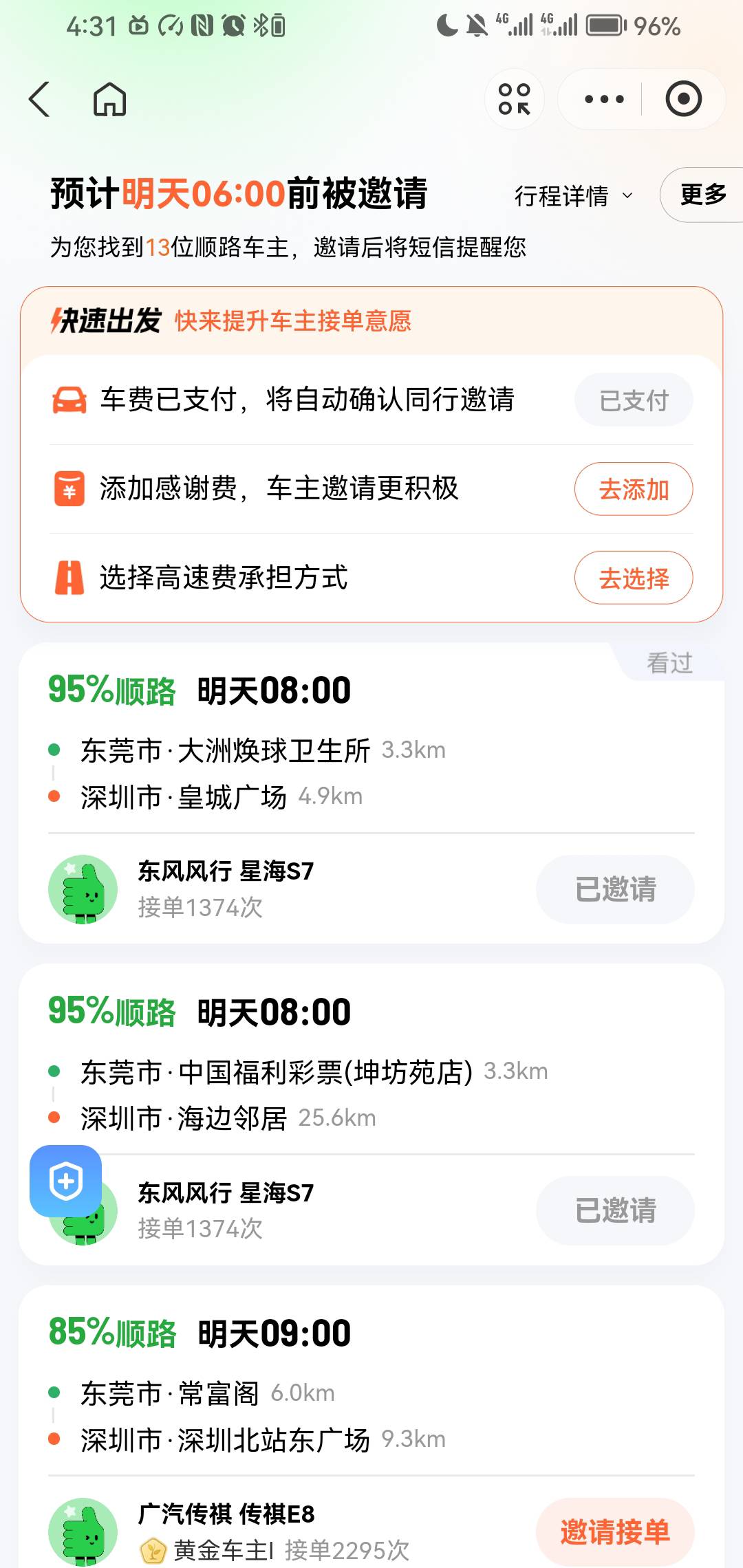Open the mini program overflow menu
Screen dimensions: 743x1568
[603, 100]
